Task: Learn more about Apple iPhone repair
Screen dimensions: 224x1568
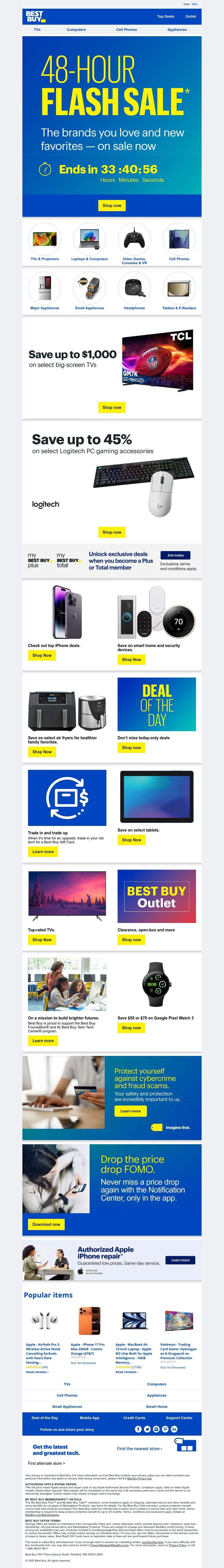Action: coord(180,1260)
